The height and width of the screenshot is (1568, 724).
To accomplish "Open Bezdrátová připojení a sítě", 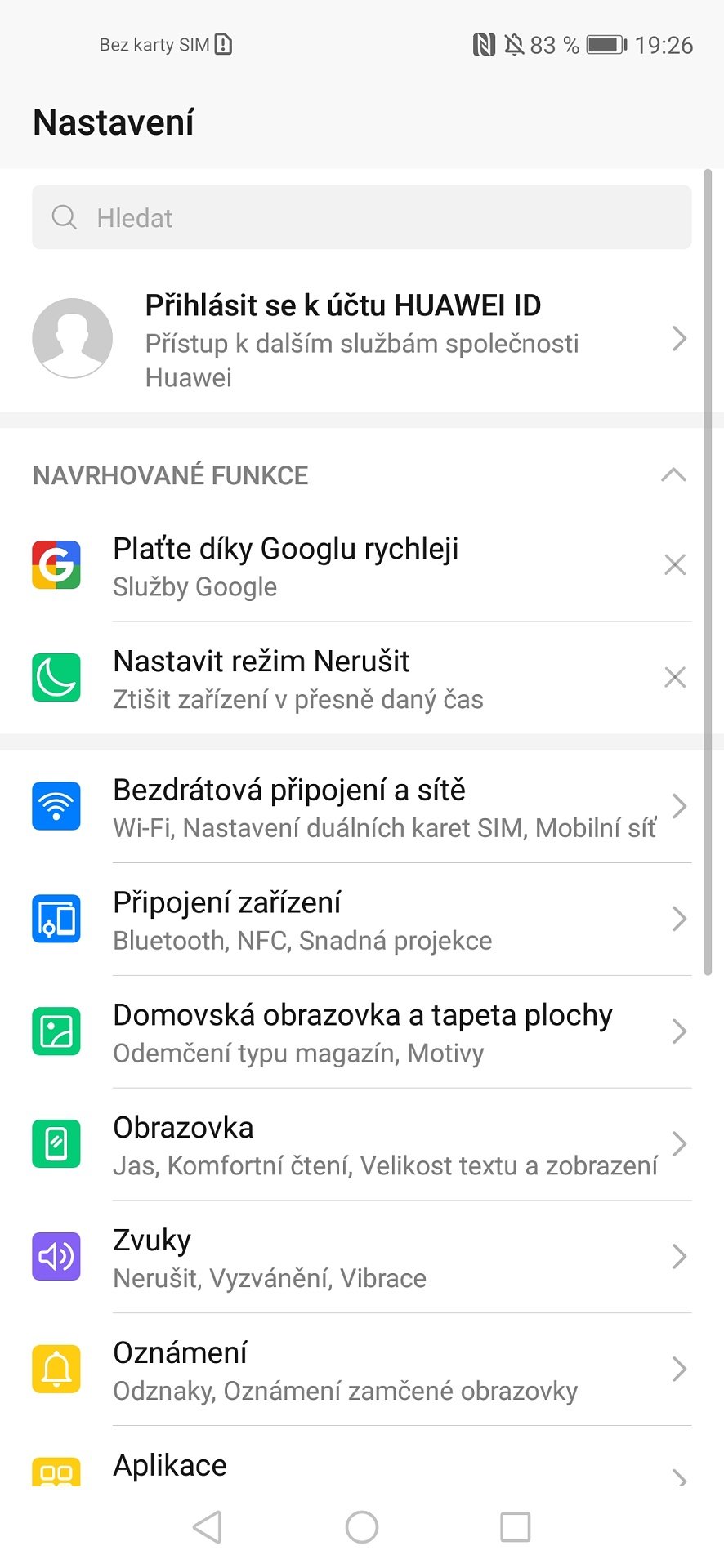I will pos(362,807).
